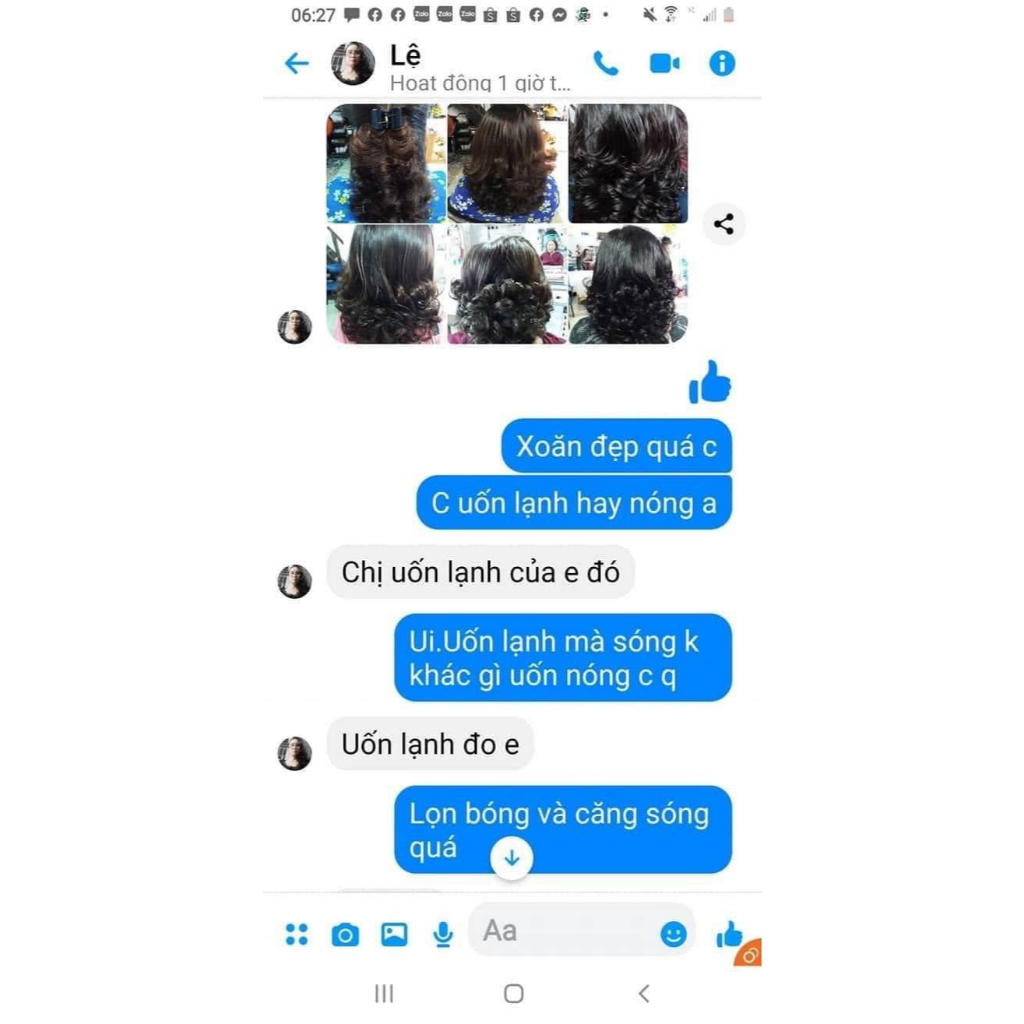Open the more apps menu
Image resolution: width=1024 pixels, height=1024 pixels.
coord(297,934)
